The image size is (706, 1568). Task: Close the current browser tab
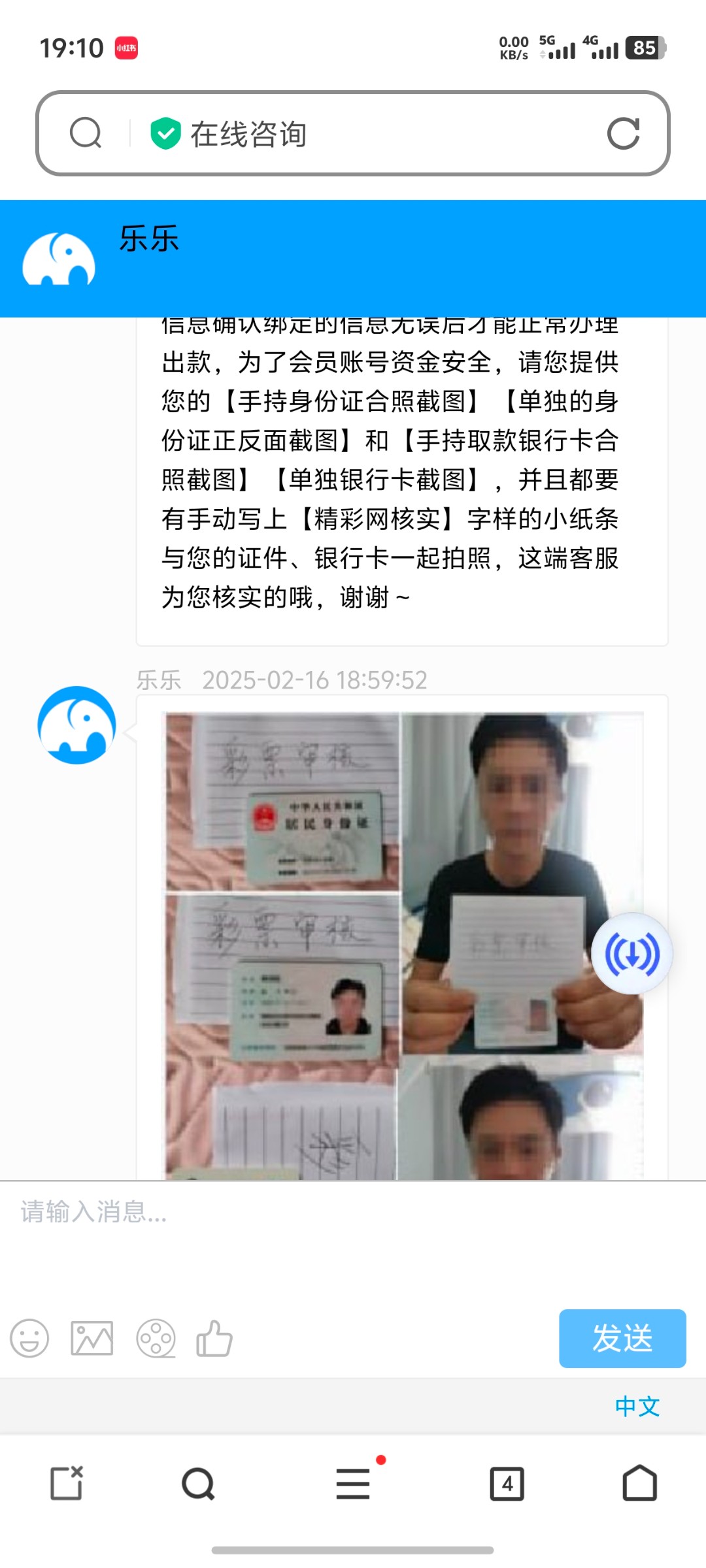(67, 1483)
